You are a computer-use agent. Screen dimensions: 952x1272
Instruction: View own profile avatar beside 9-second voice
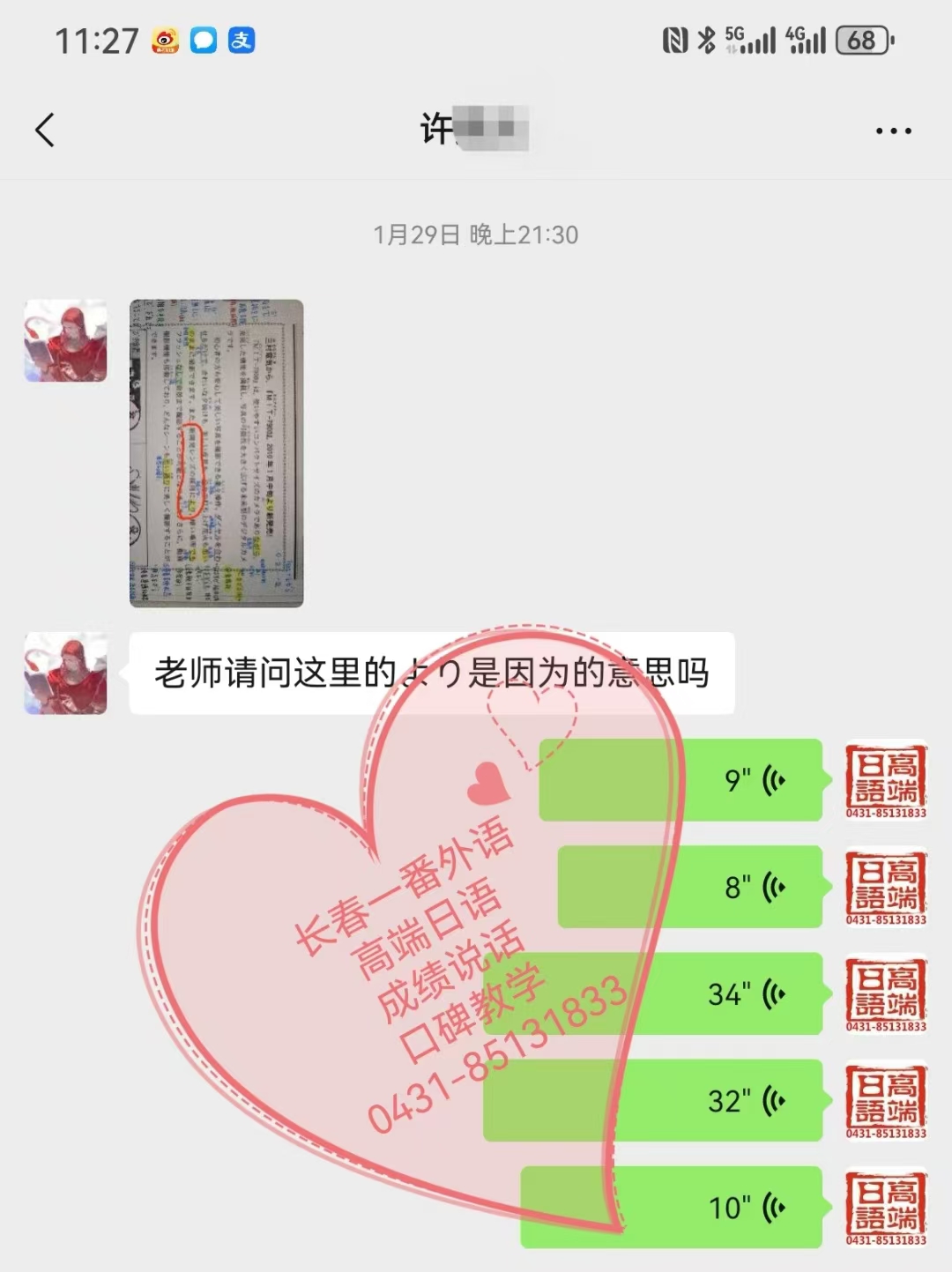point(885,780)
